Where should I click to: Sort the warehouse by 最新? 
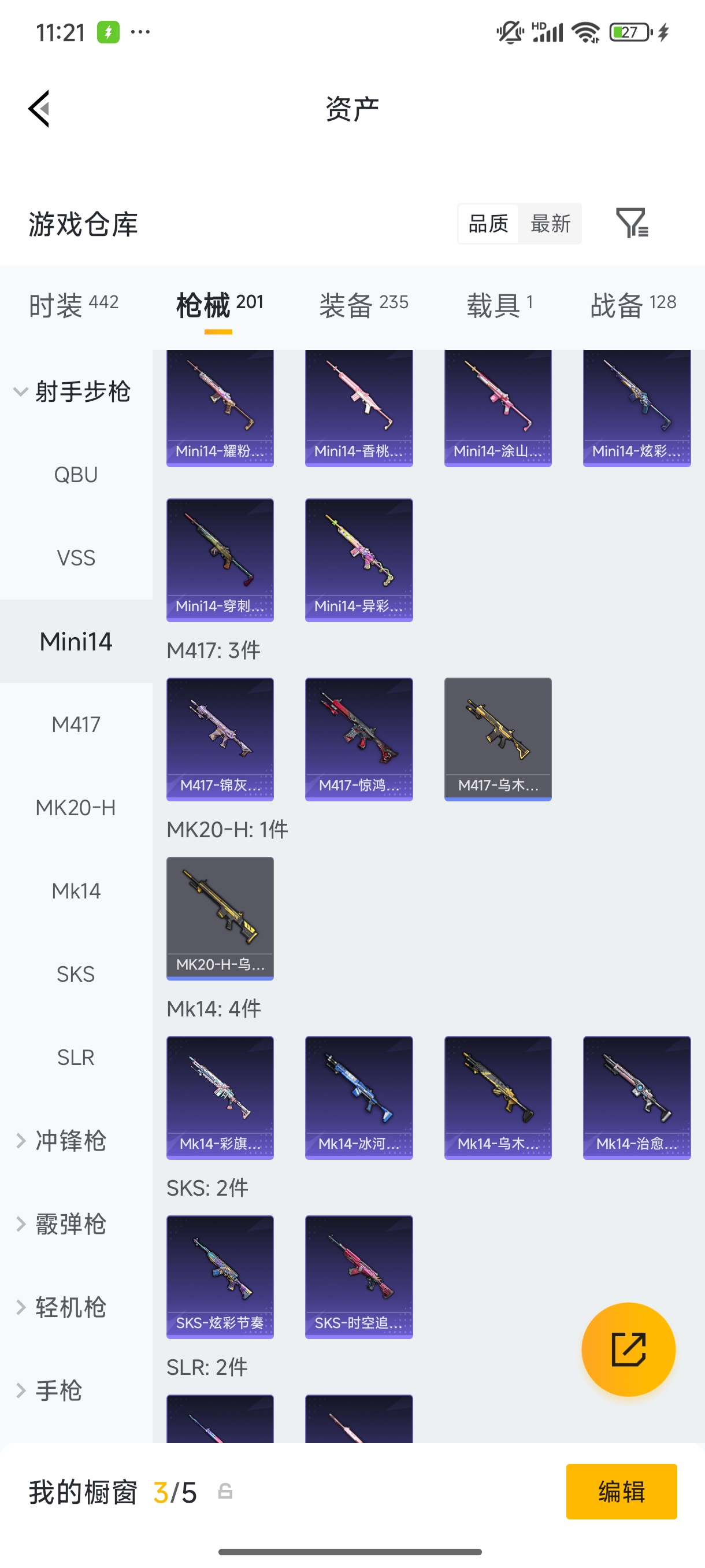550,223
